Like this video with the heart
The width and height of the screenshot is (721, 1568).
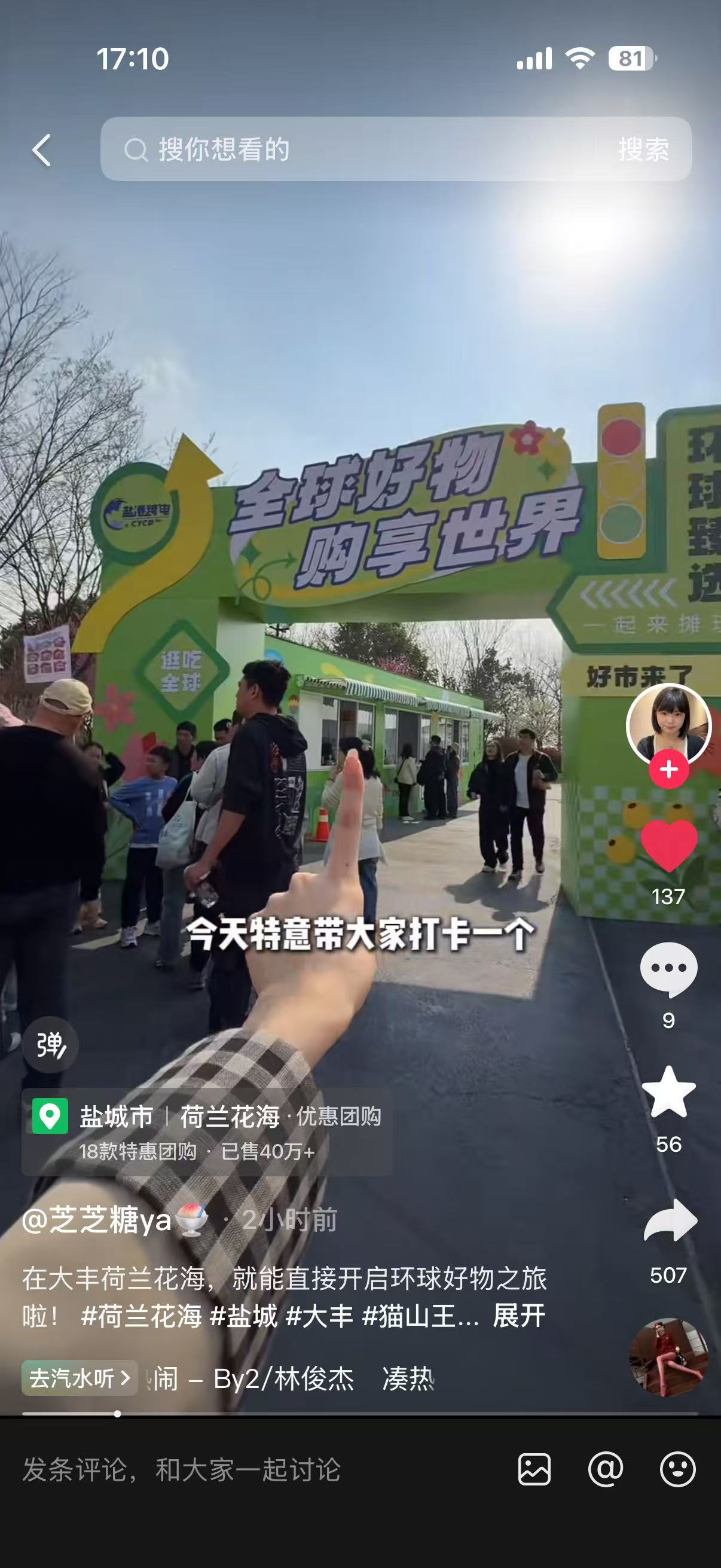(x=668, y=845)
